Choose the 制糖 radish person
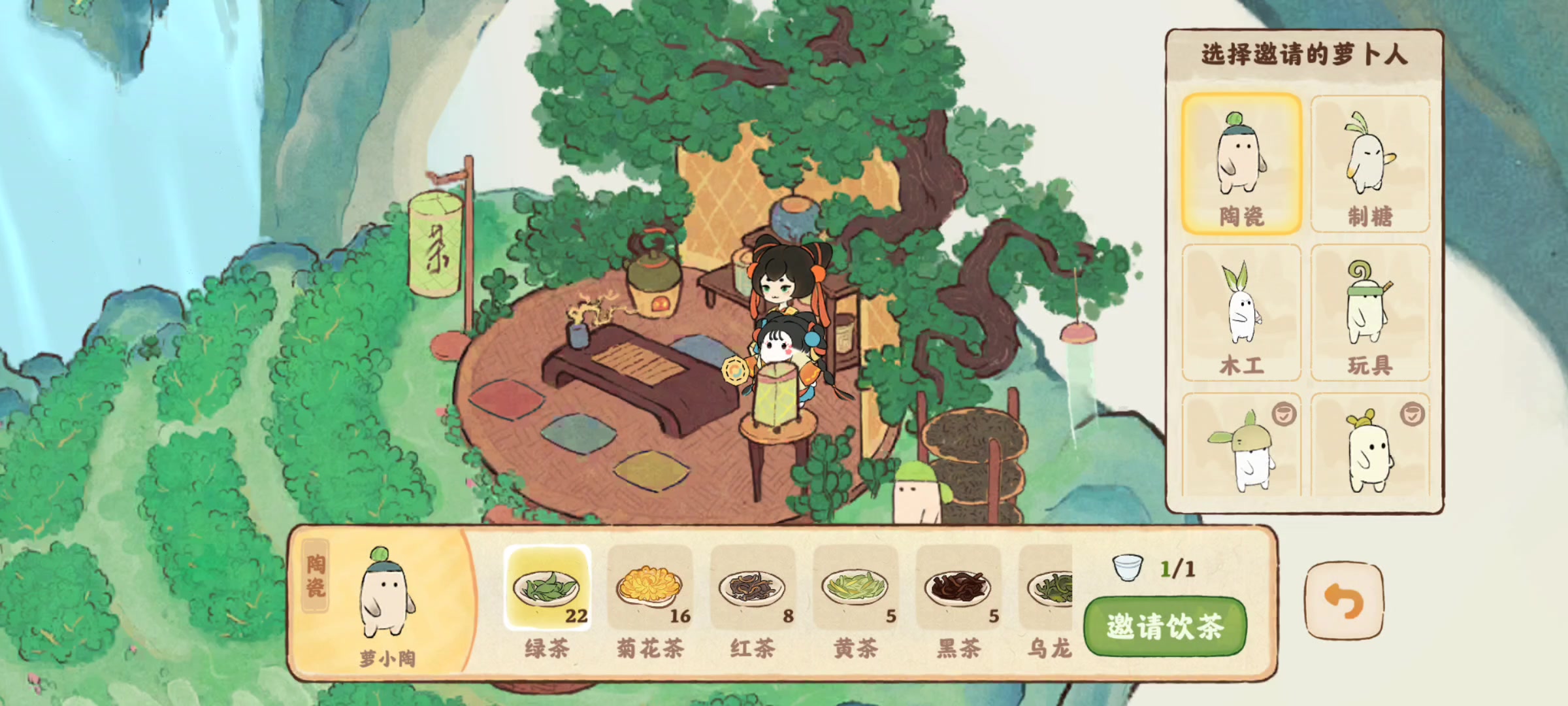The height and width of the screenshot is (706, 1568). [1370, 163]
